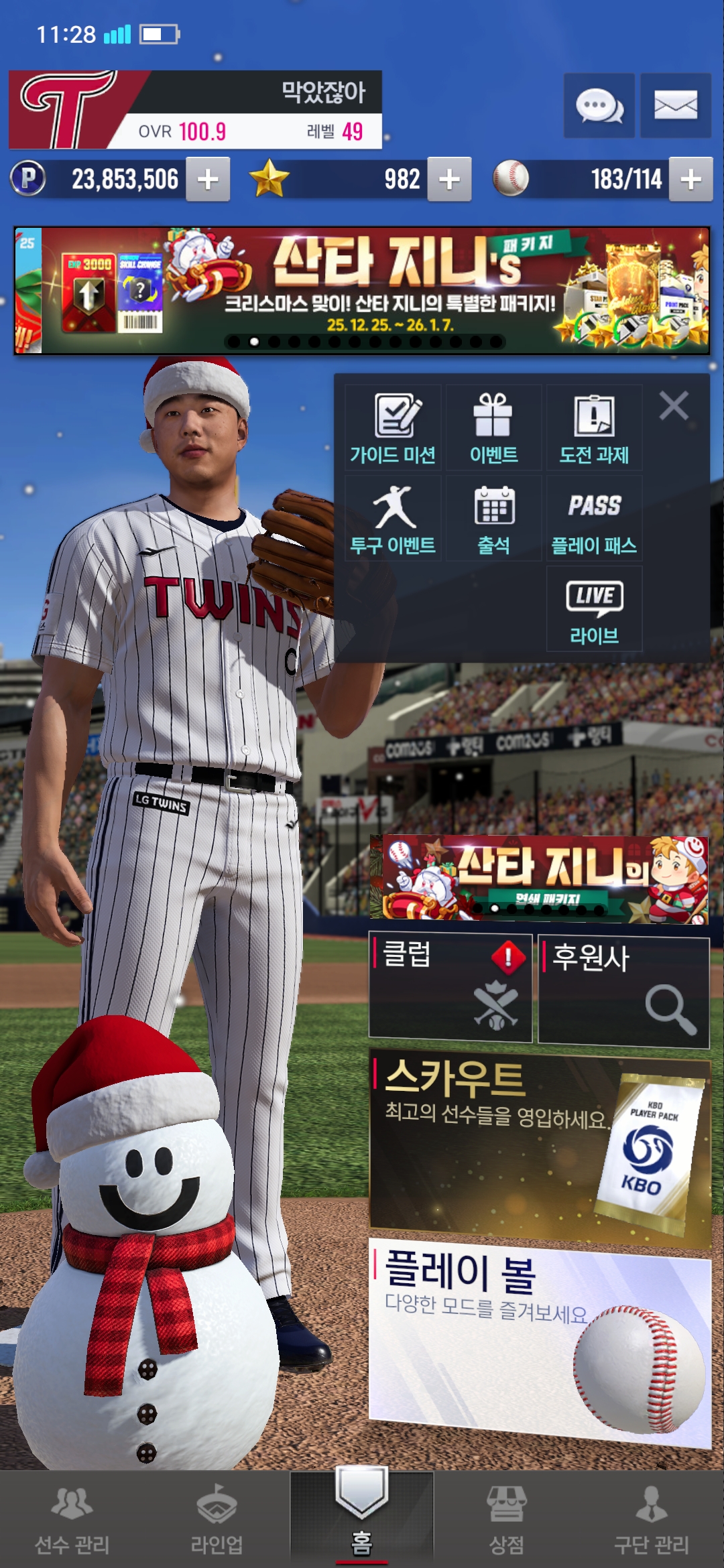The width and height of the screenshot is (724, 1568).
Task: Open the 출석 calendar
Action: tap(493, 519)
